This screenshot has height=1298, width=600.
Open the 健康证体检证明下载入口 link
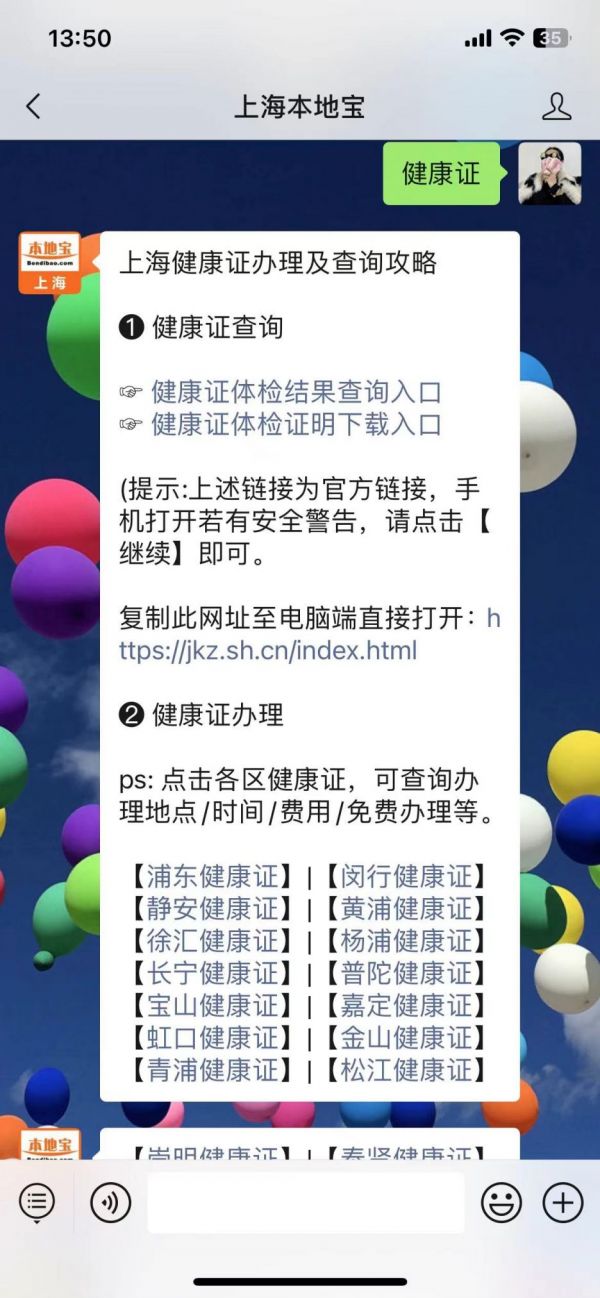(296, 424)
